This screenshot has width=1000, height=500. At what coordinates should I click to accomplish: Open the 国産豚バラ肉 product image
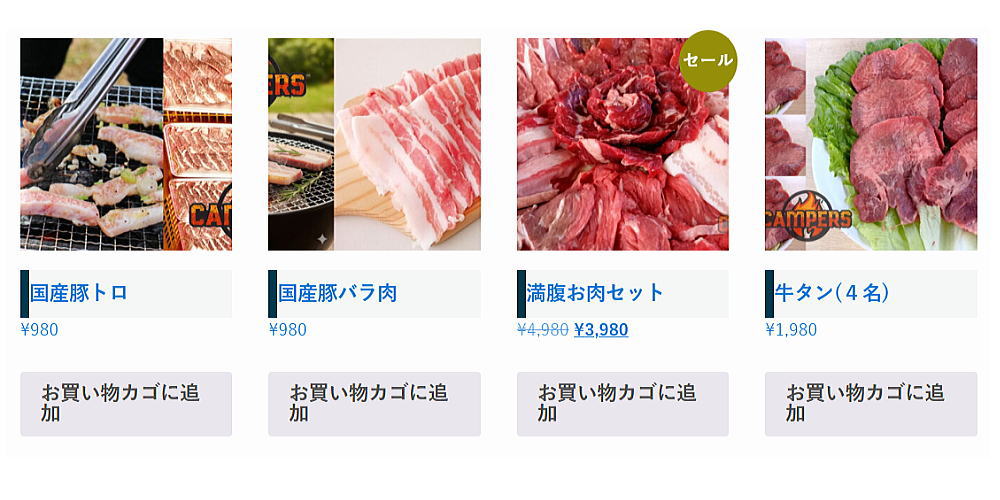tap(374, 144)
